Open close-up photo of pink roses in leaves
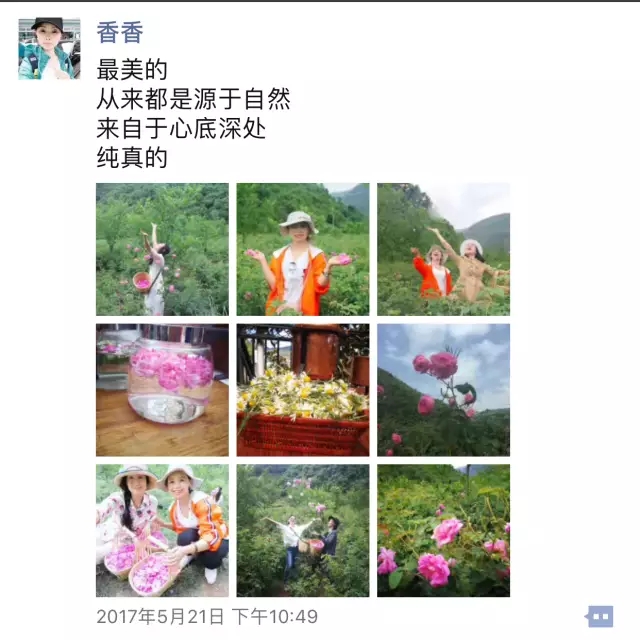640x640 pixels. [443, 530]
